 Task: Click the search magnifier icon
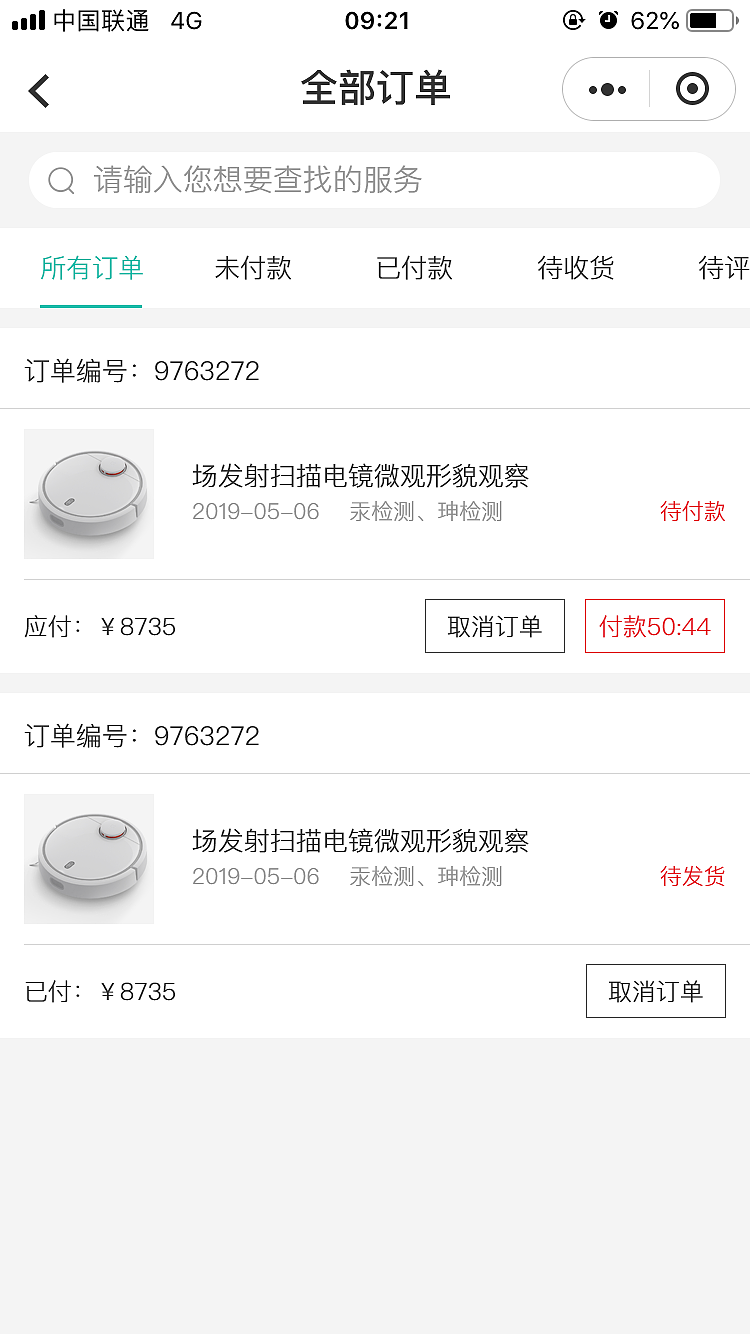pos(62,180)
